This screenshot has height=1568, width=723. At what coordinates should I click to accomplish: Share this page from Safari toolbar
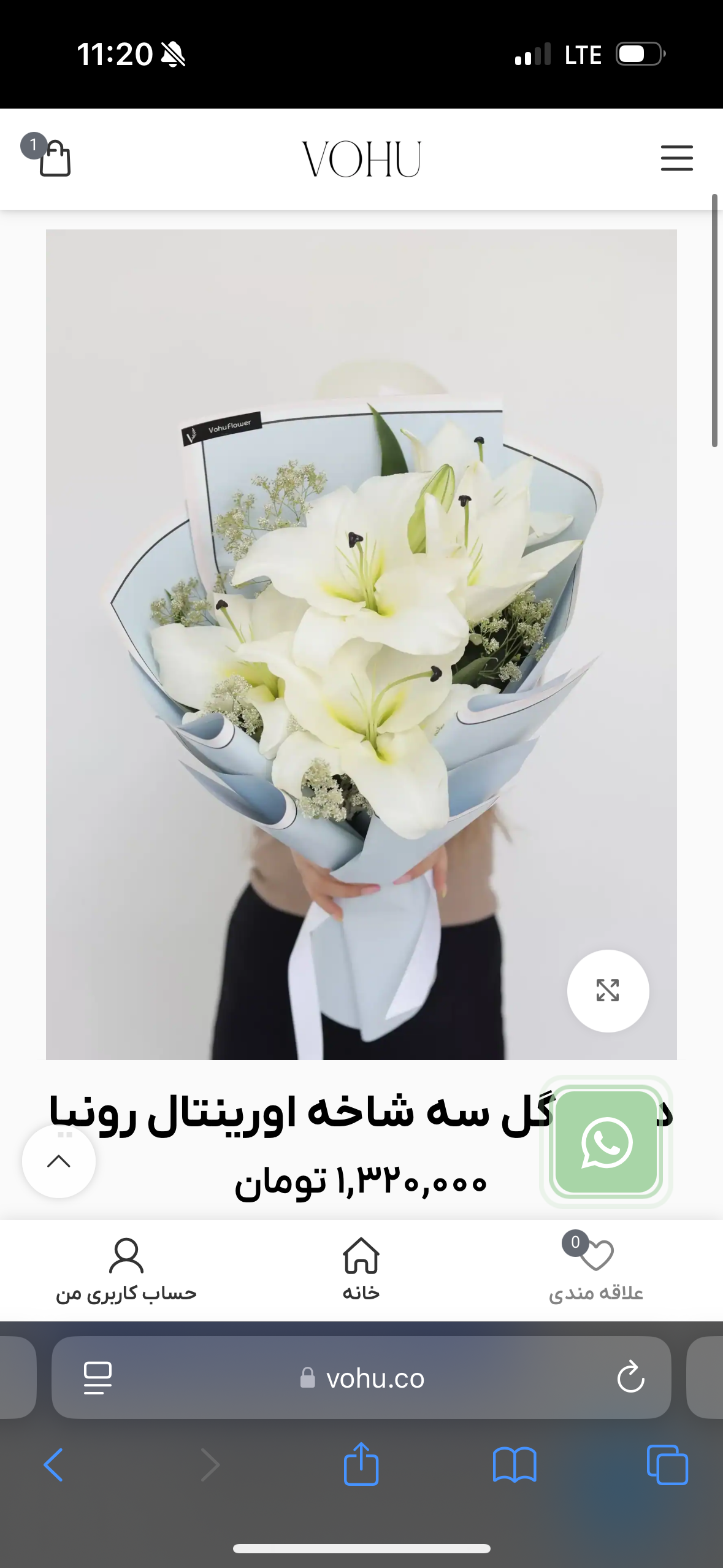click(x=361, y=1464)
